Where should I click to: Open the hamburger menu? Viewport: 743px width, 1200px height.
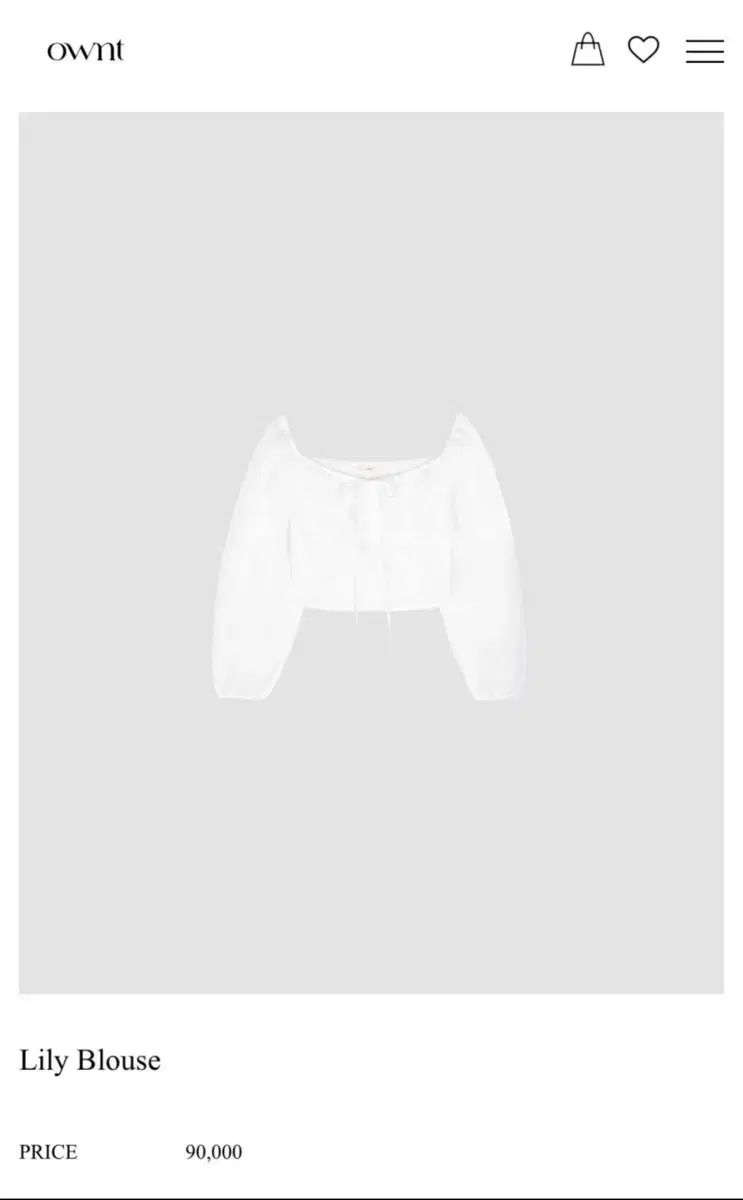click(x=704, y=51)
